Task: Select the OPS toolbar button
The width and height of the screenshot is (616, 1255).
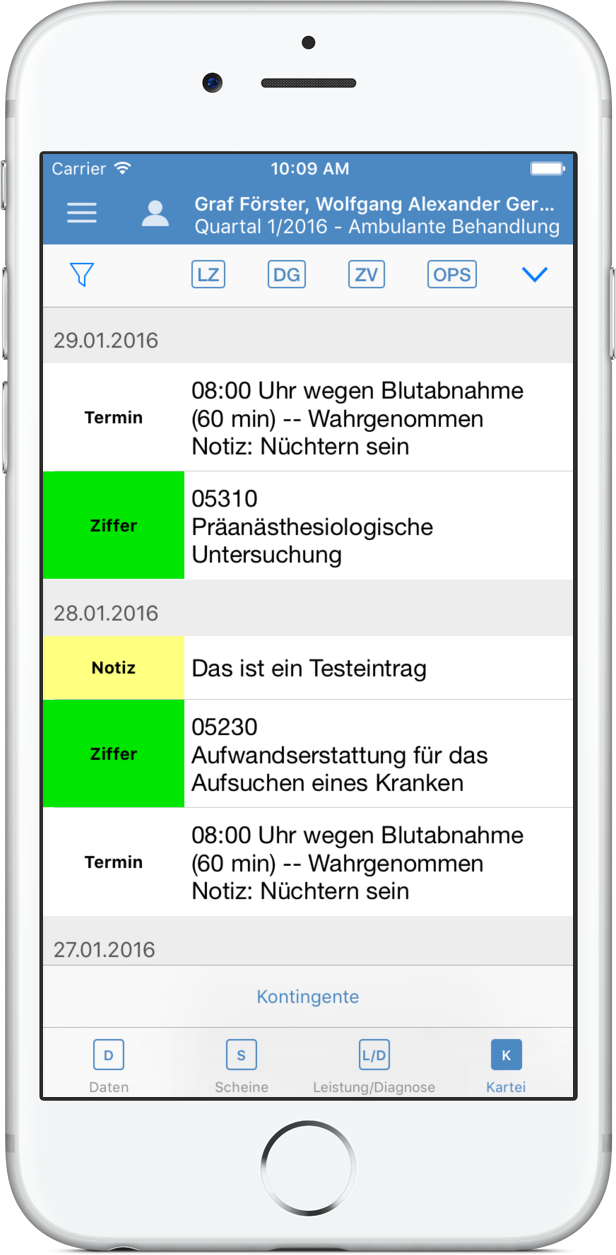Action: [x=452, y=274]
